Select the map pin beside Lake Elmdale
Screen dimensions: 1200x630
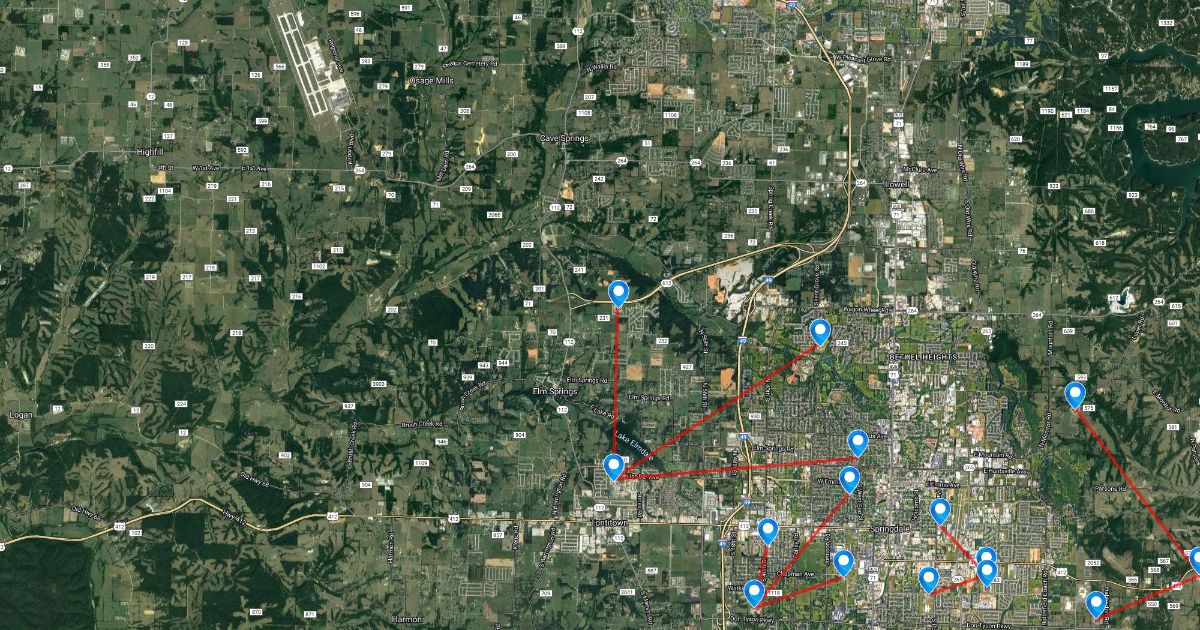point(614,466)
